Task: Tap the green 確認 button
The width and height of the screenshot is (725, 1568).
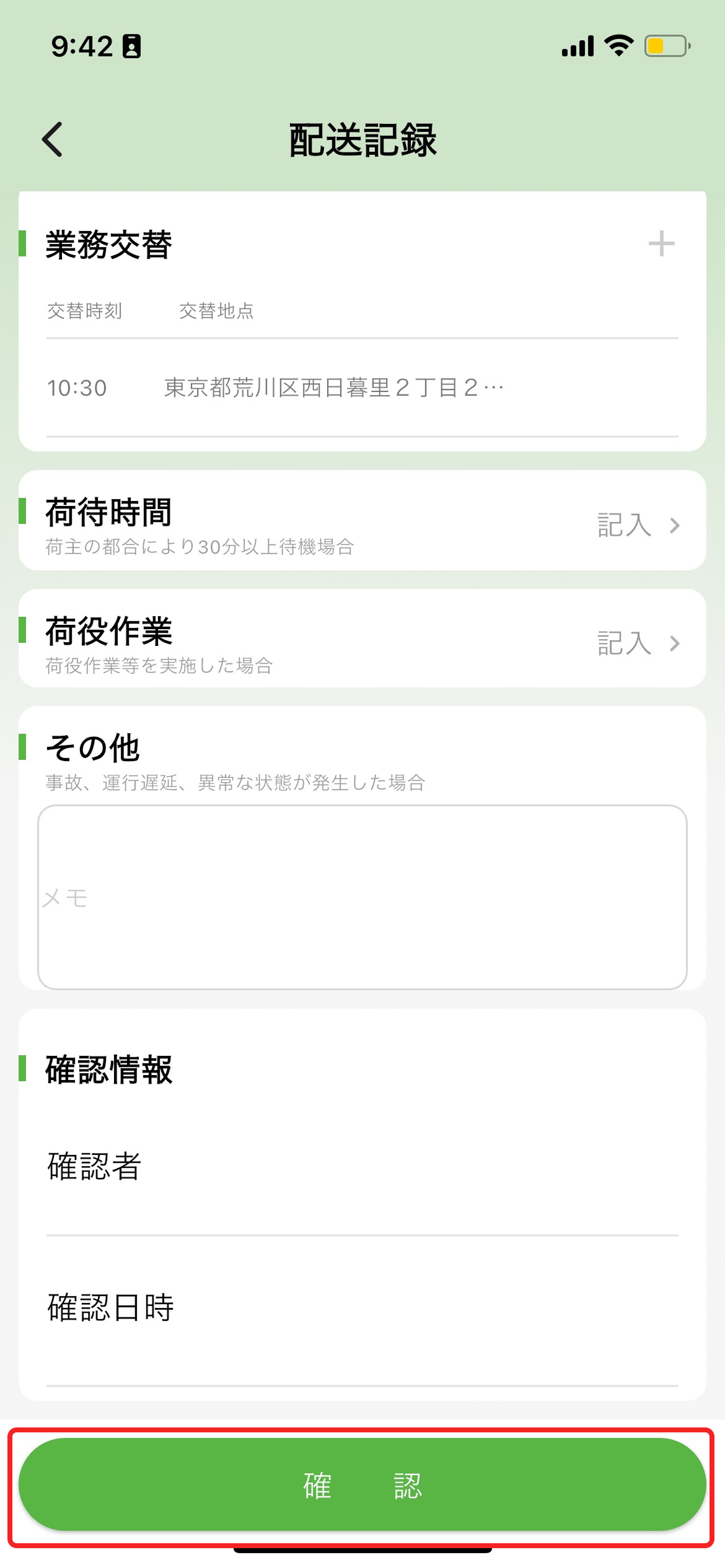Action: 362,1485
